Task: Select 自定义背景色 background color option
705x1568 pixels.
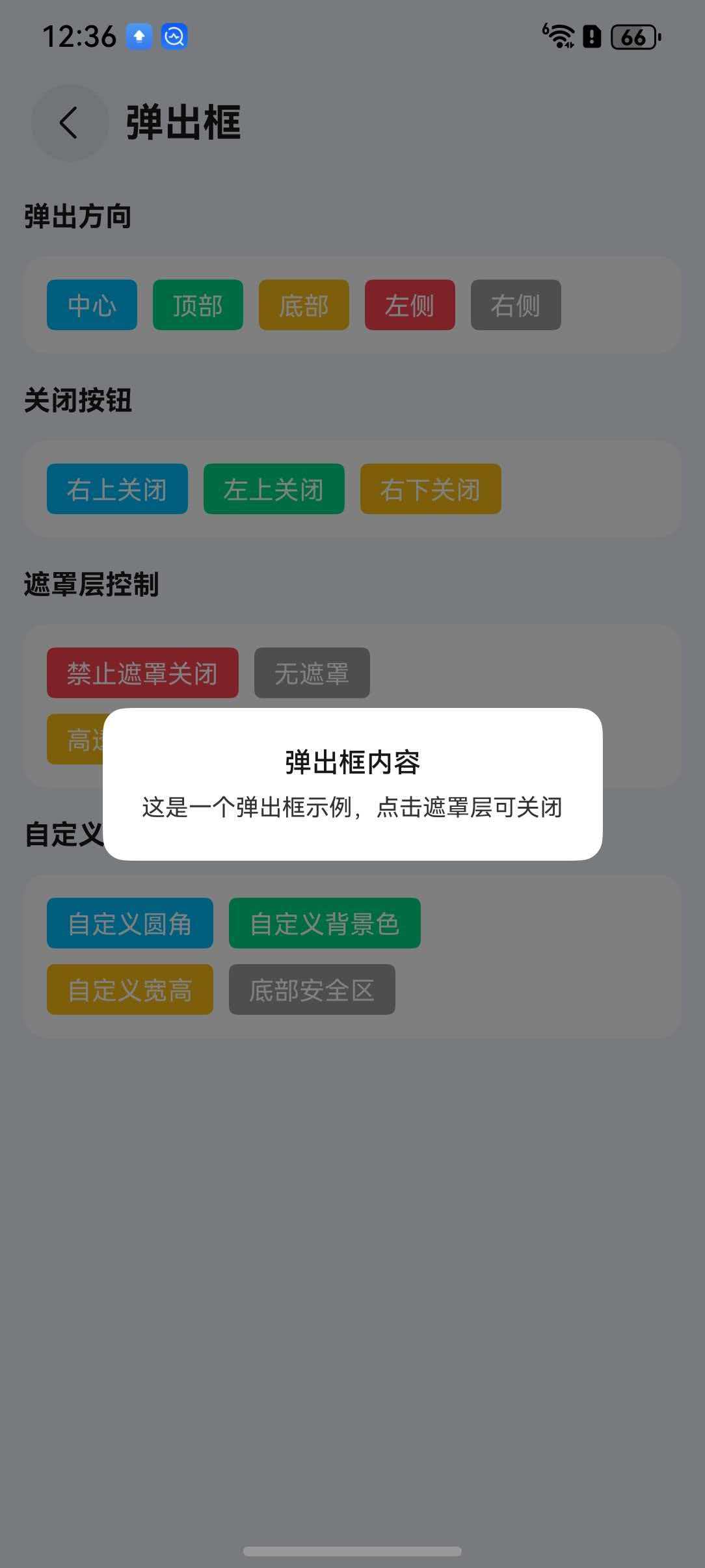Action: (325, 922)
